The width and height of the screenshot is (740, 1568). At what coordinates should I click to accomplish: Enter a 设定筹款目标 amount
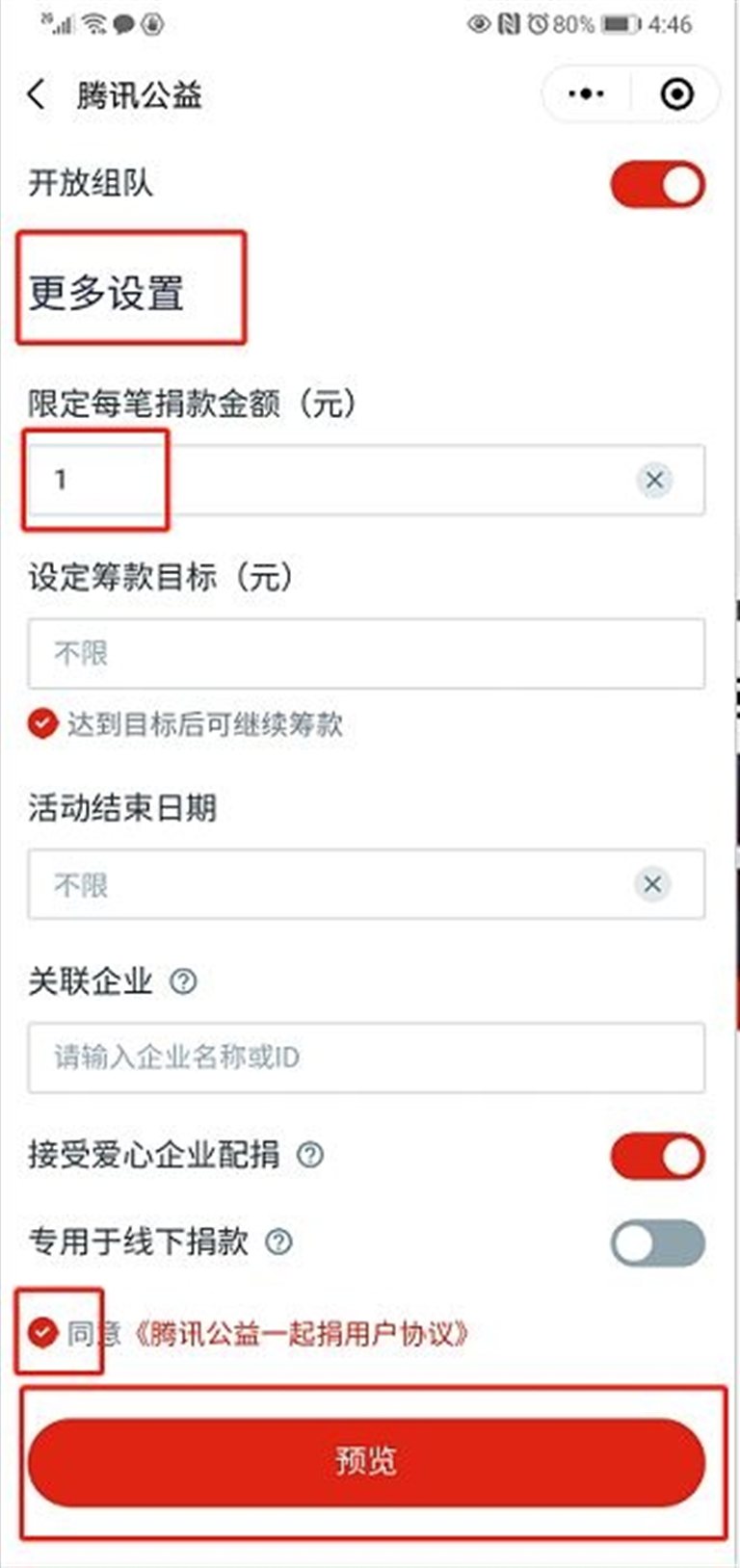[x=366, y=654]
